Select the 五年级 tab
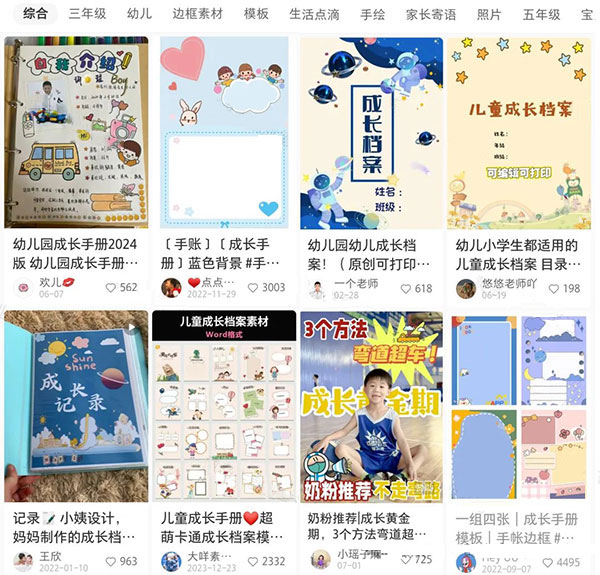The height and width of the screenshot is (575, 600). click(541, 14)
